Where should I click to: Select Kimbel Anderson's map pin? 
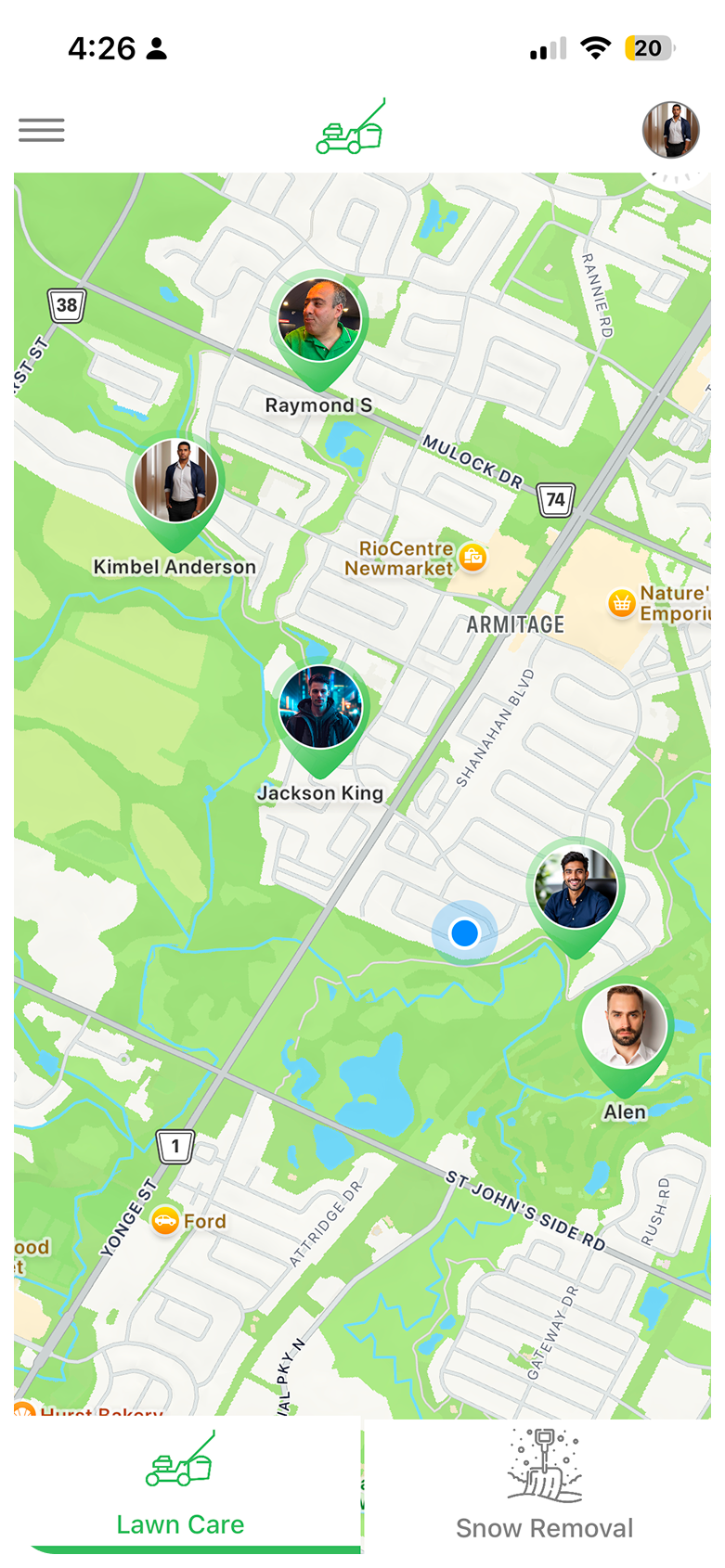(175, 482)
